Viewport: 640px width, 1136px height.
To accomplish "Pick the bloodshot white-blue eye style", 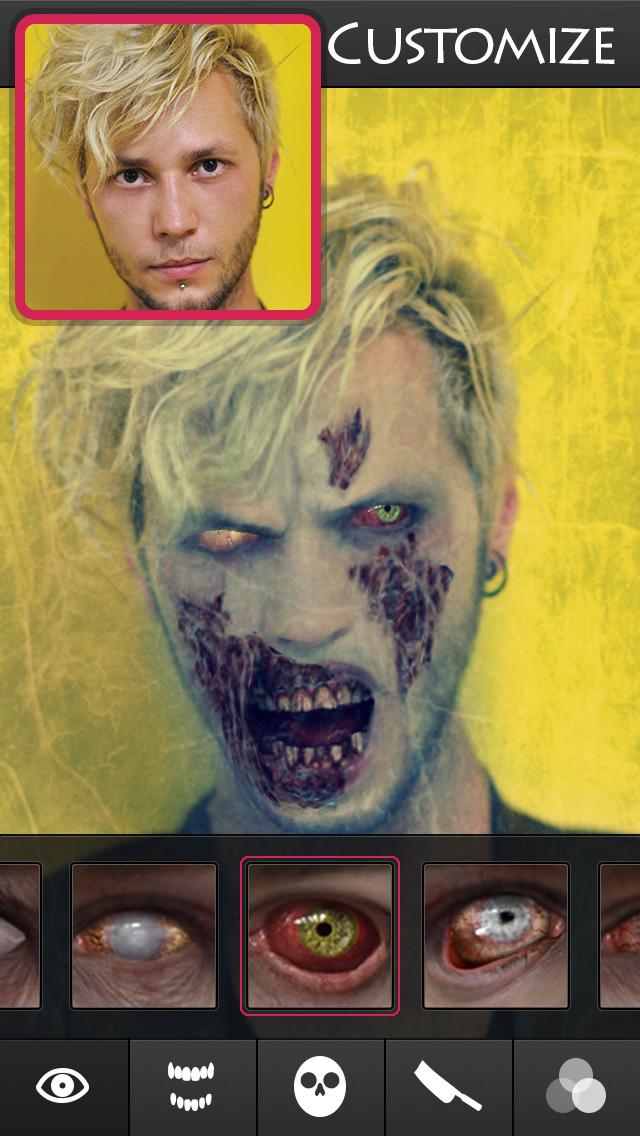I will coord(496,935).
